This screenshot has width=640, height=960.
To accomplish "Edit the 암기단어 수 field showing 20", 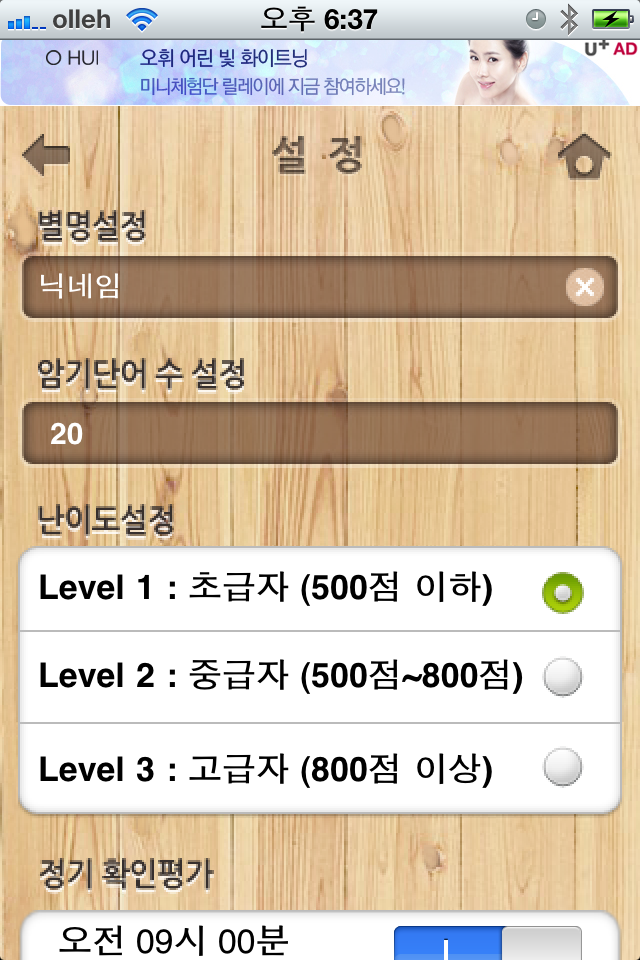I will 320,434.
